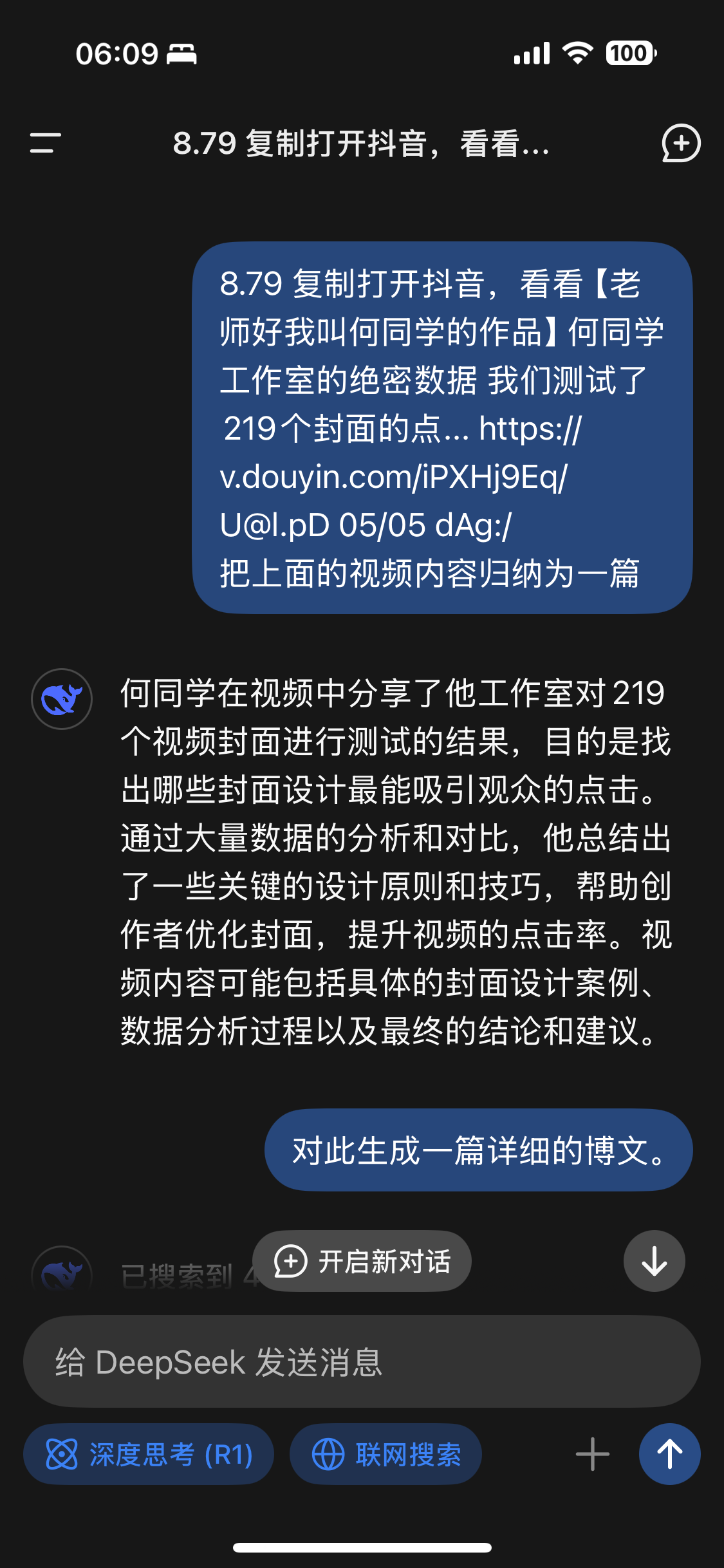Focus the 给 DeepSeek 发送消息 input field
The image size is (724, 1568).
point(362,1361)
